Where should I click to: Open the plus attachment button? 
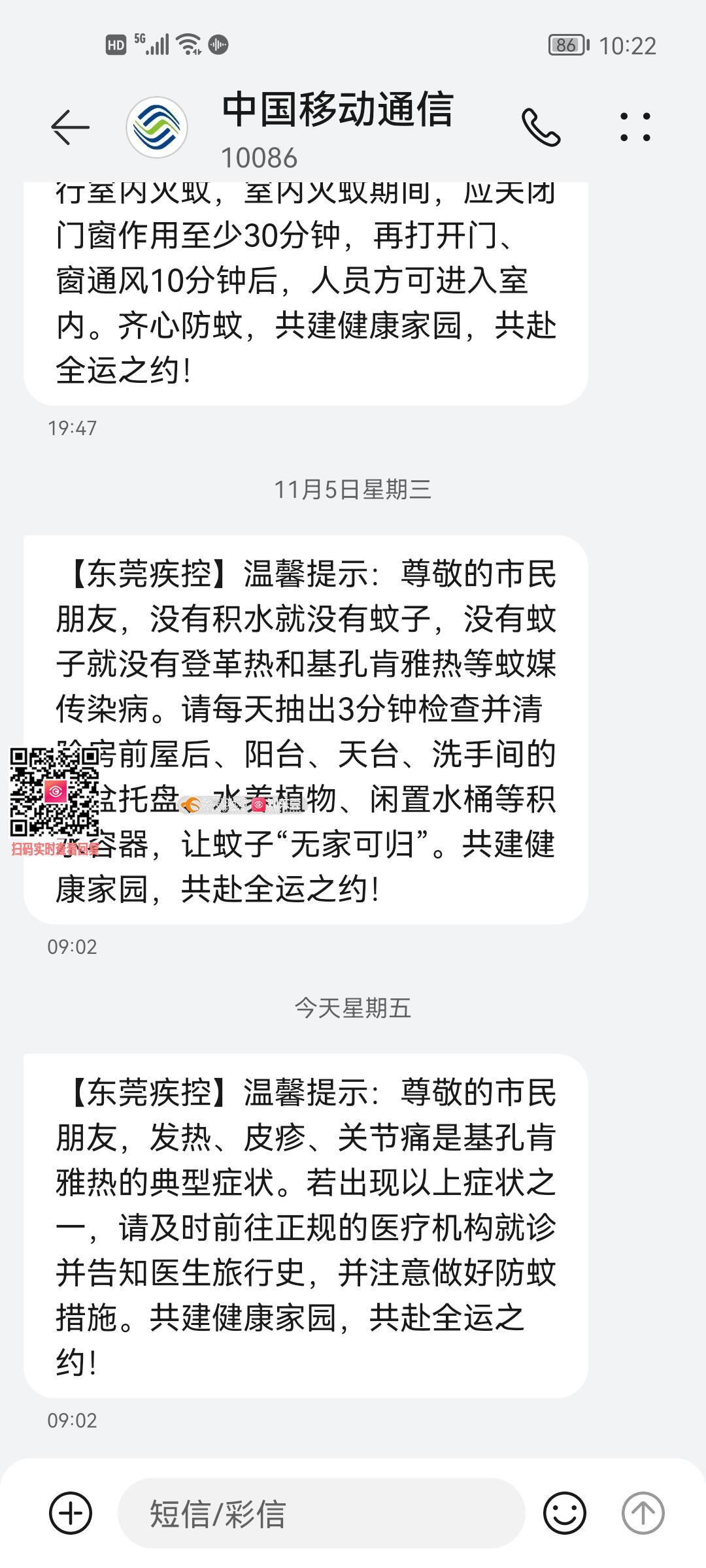(71, 1513)
